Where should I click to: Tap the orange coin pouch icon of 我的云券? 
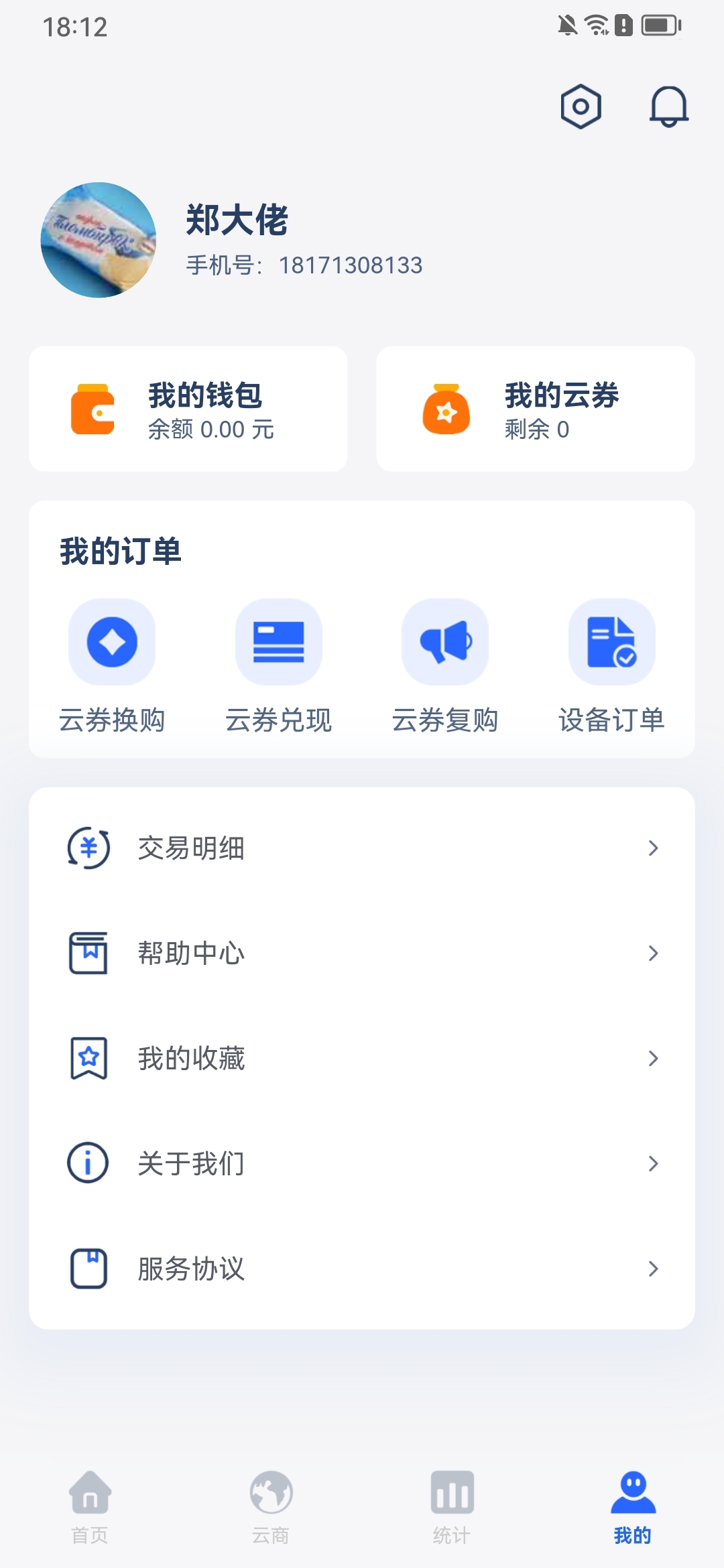tap(448, 409)
